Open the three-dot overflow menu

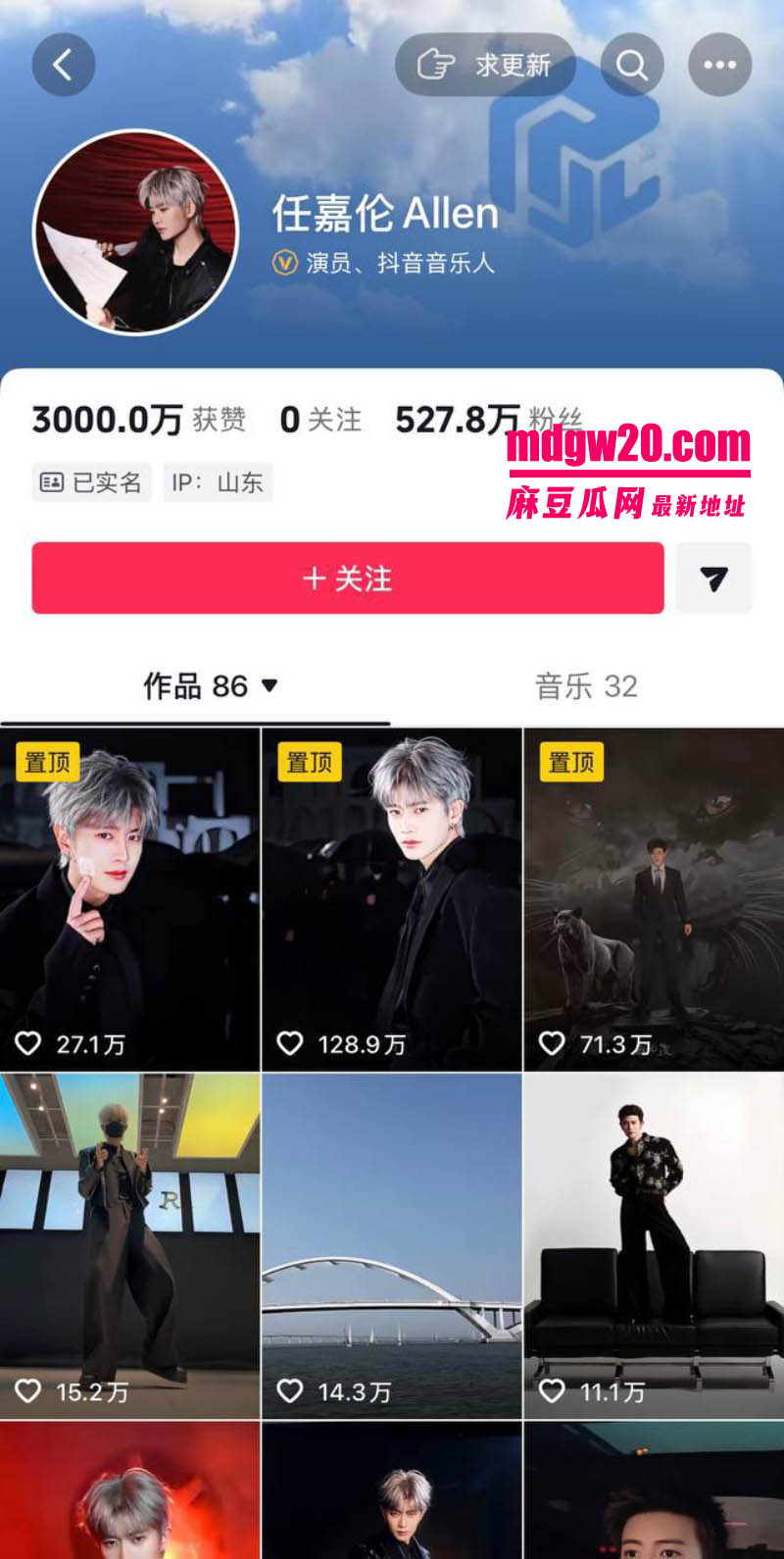coord(720,66)
